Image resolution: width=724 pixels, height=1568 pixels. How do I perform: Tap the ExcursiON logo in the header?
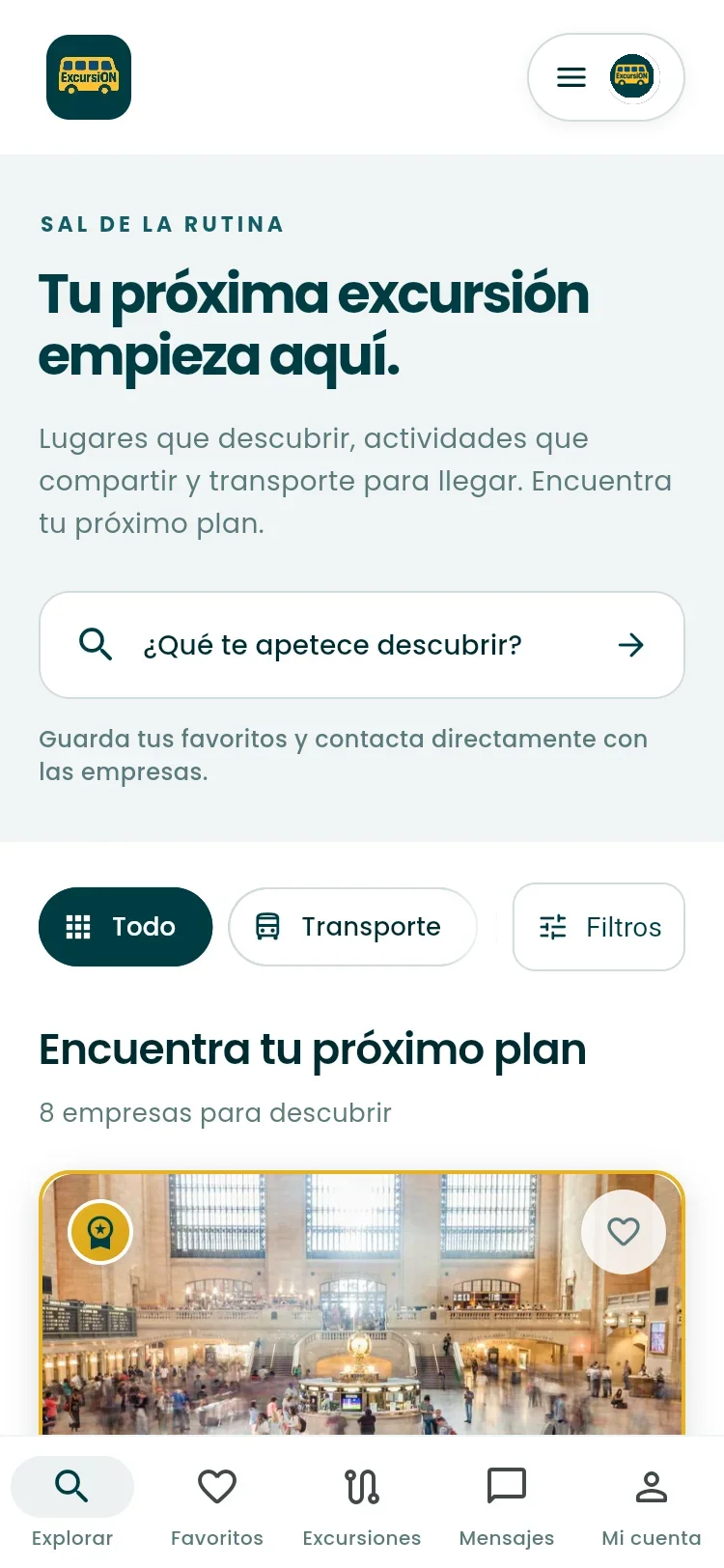(89, 77)
